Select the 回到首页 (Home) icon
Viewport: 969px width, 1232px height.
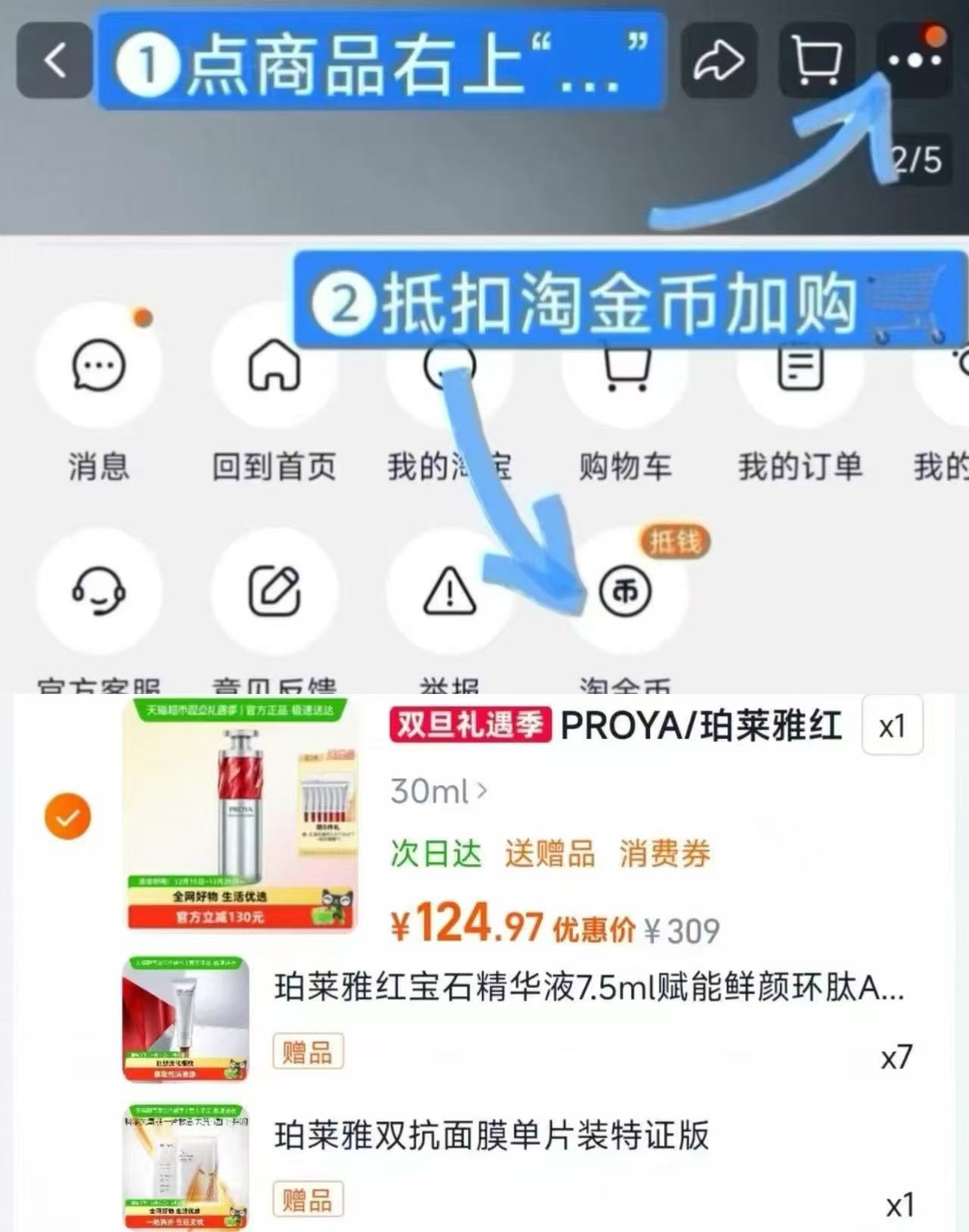click(274, 366)
